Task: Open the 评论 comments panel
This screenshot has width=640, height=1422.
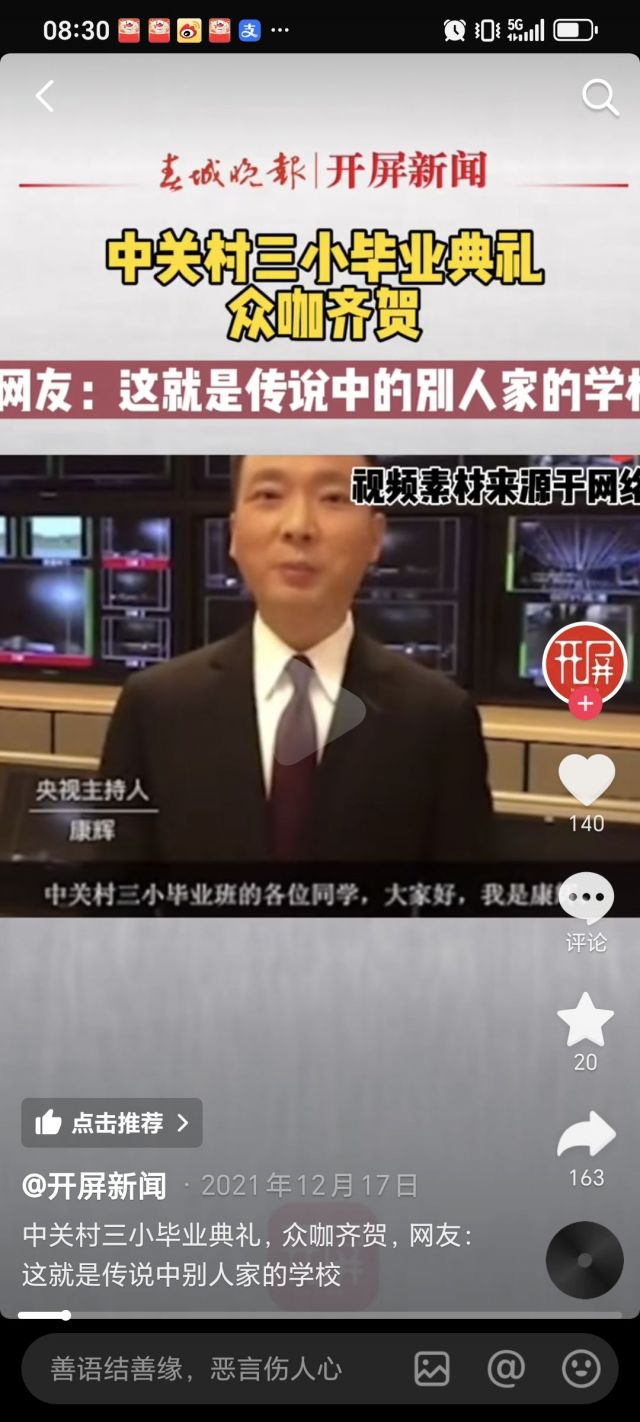Action: (586, 900)
